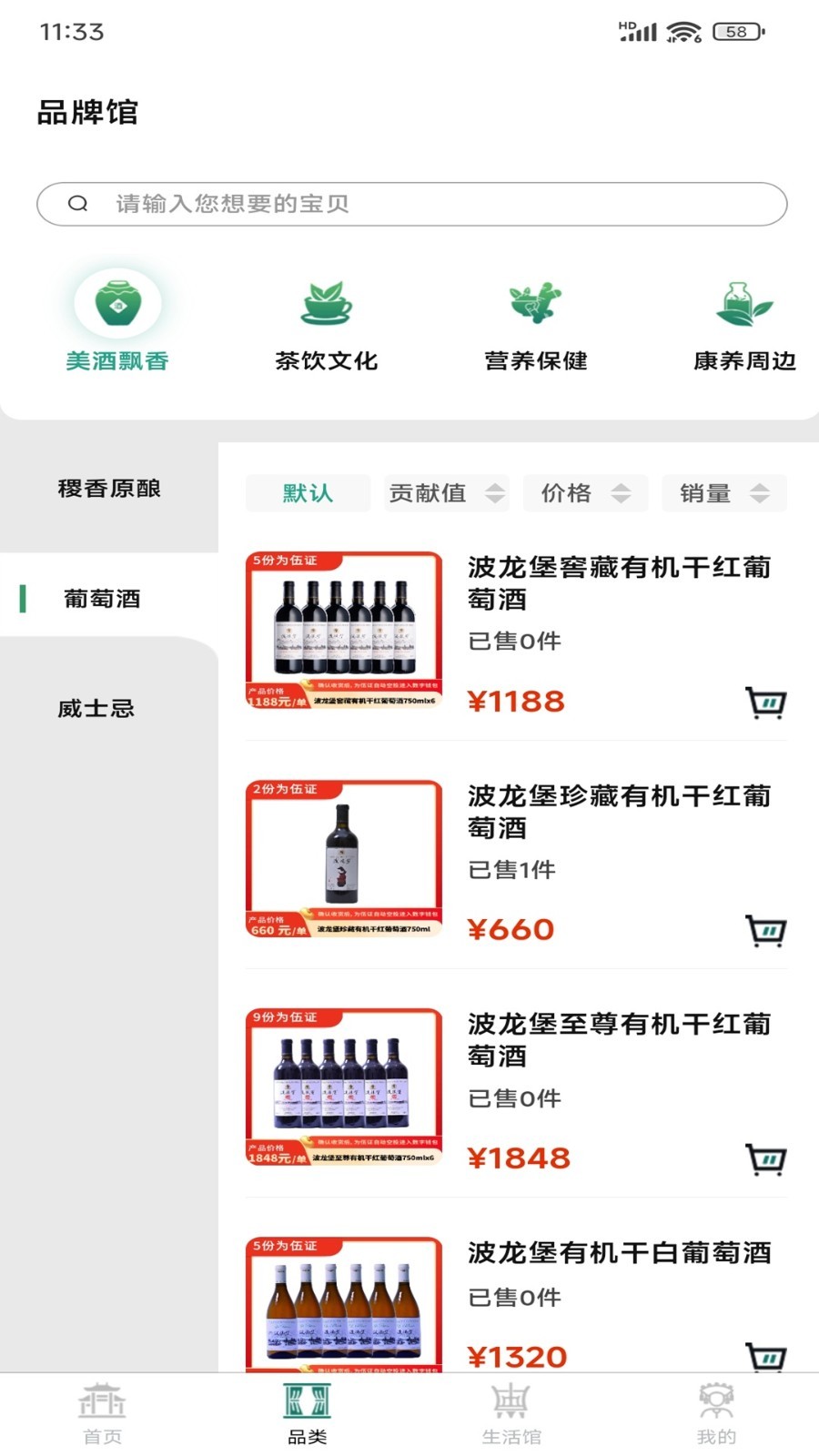Go to the 首页 tab
The width and height of the screenshot is (819, 1456).
click(x=102, y=1414)
